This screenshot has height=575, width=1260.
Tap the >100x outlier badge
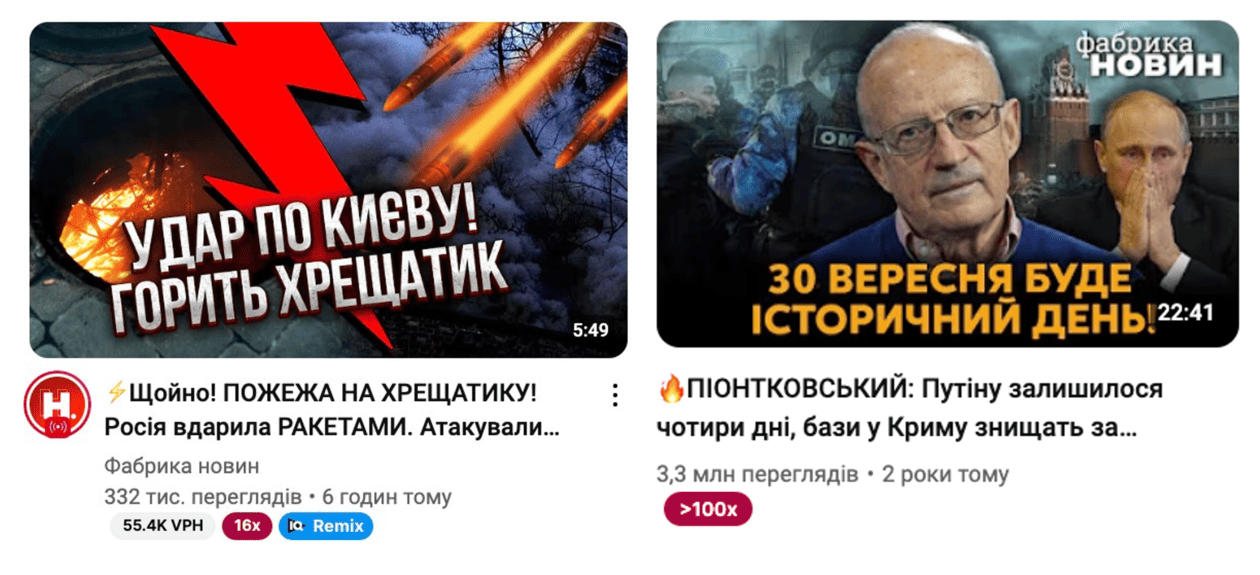(707, 510)
